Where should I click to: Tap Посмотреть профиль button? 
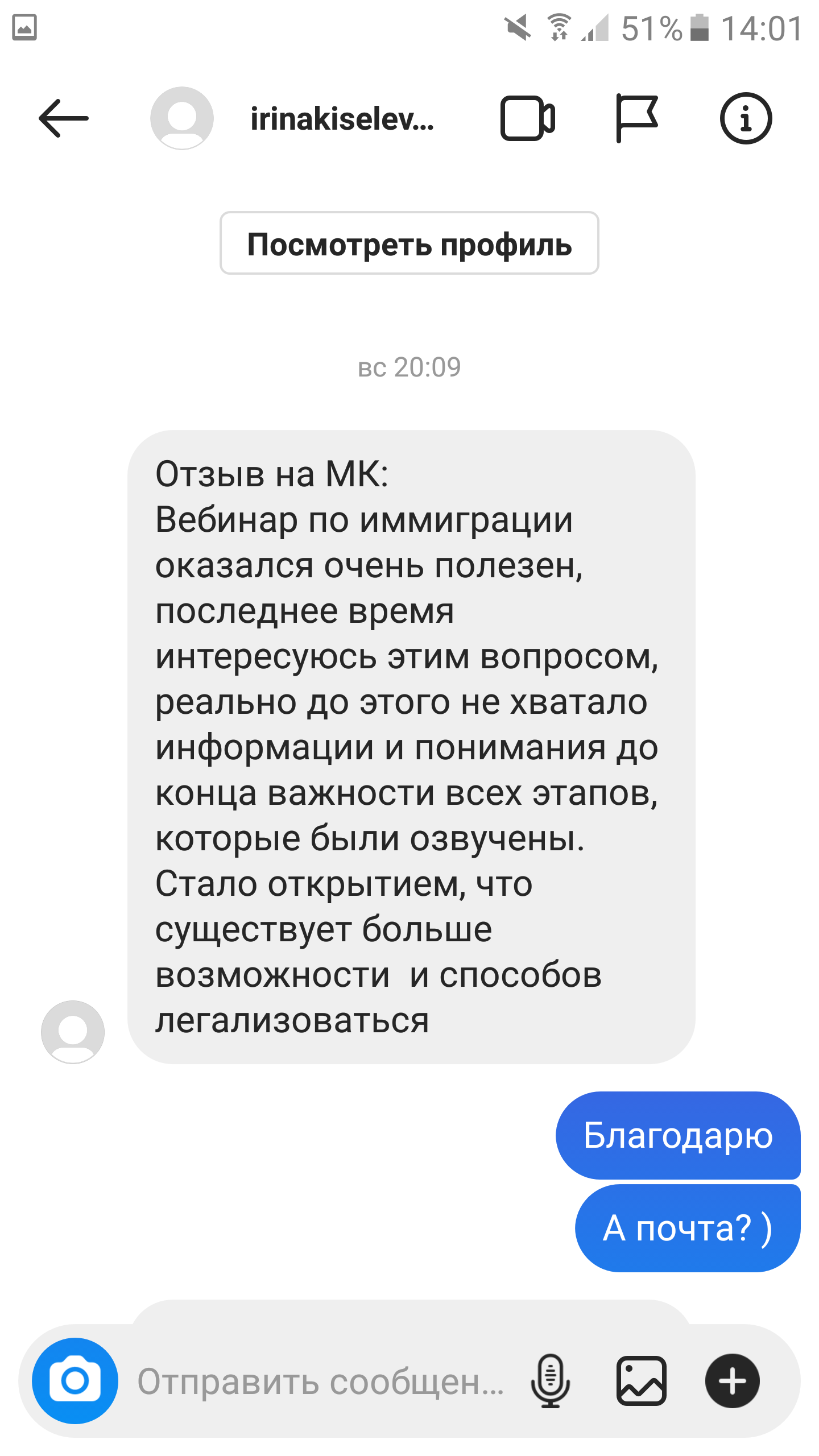(409, 243)
